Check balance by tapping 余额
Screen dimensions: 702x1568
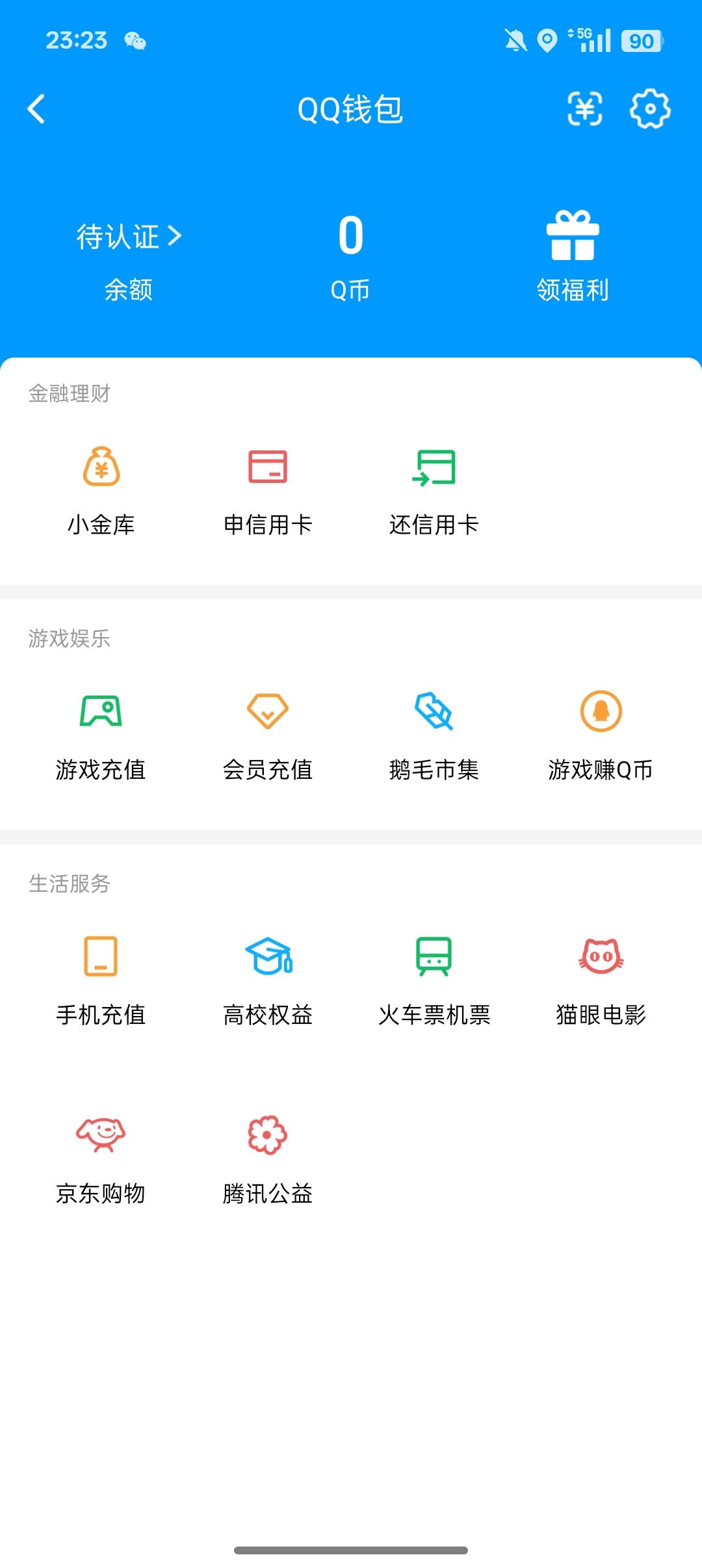(128, 291)
